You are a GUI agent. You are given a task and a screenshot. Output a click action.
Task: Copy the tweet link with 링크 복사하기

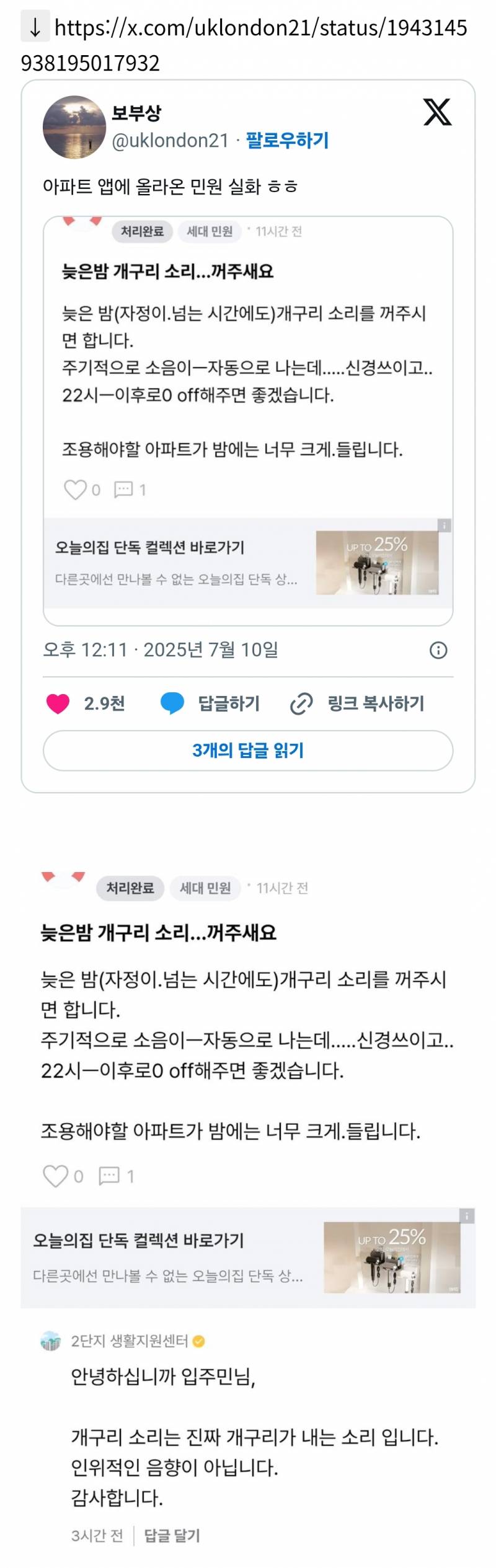358,703
